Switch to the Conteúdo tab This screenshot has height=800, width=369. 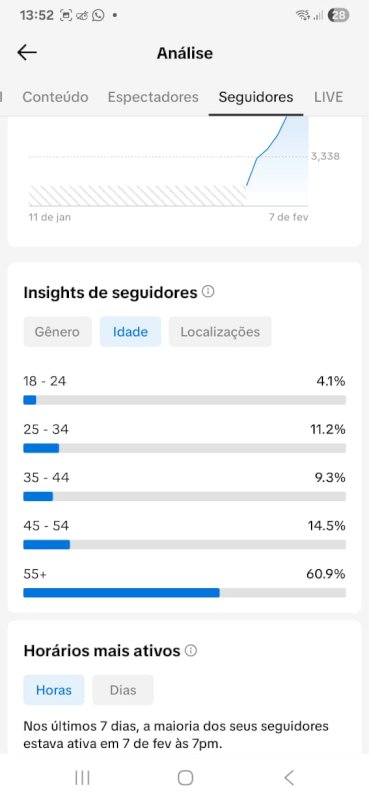click(x=55, y=97)
